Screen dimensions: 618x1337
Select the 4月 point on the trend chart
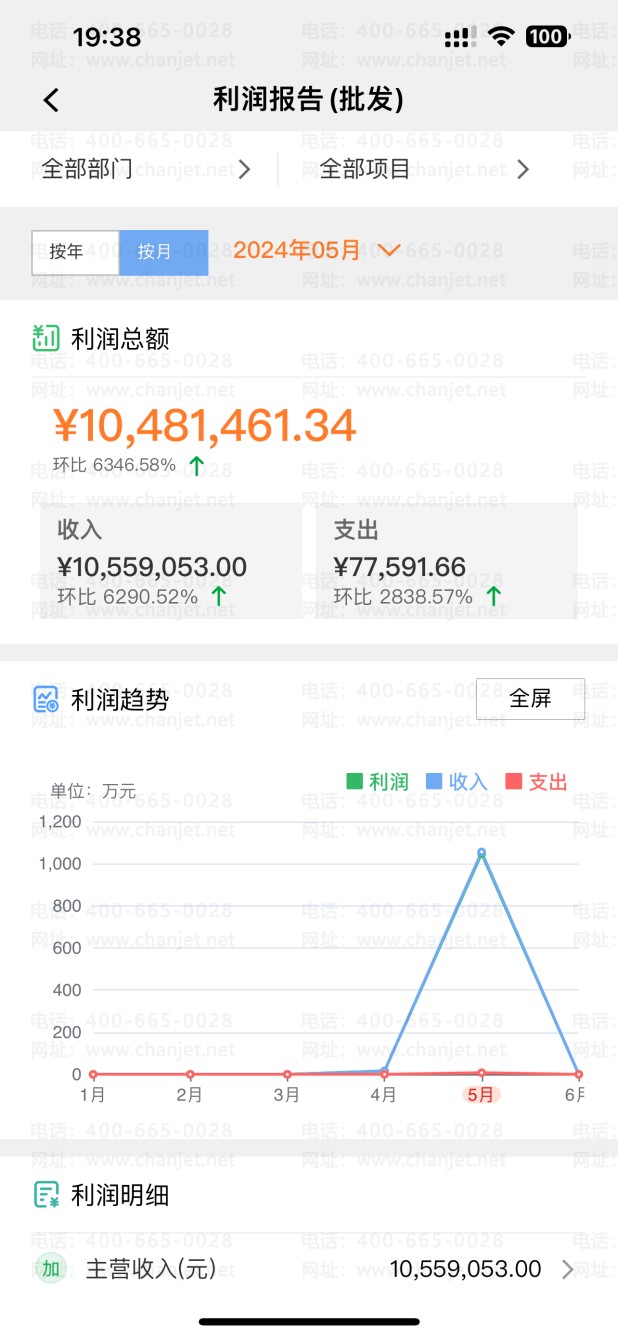pyautogui.click(x=384, y=1072)
